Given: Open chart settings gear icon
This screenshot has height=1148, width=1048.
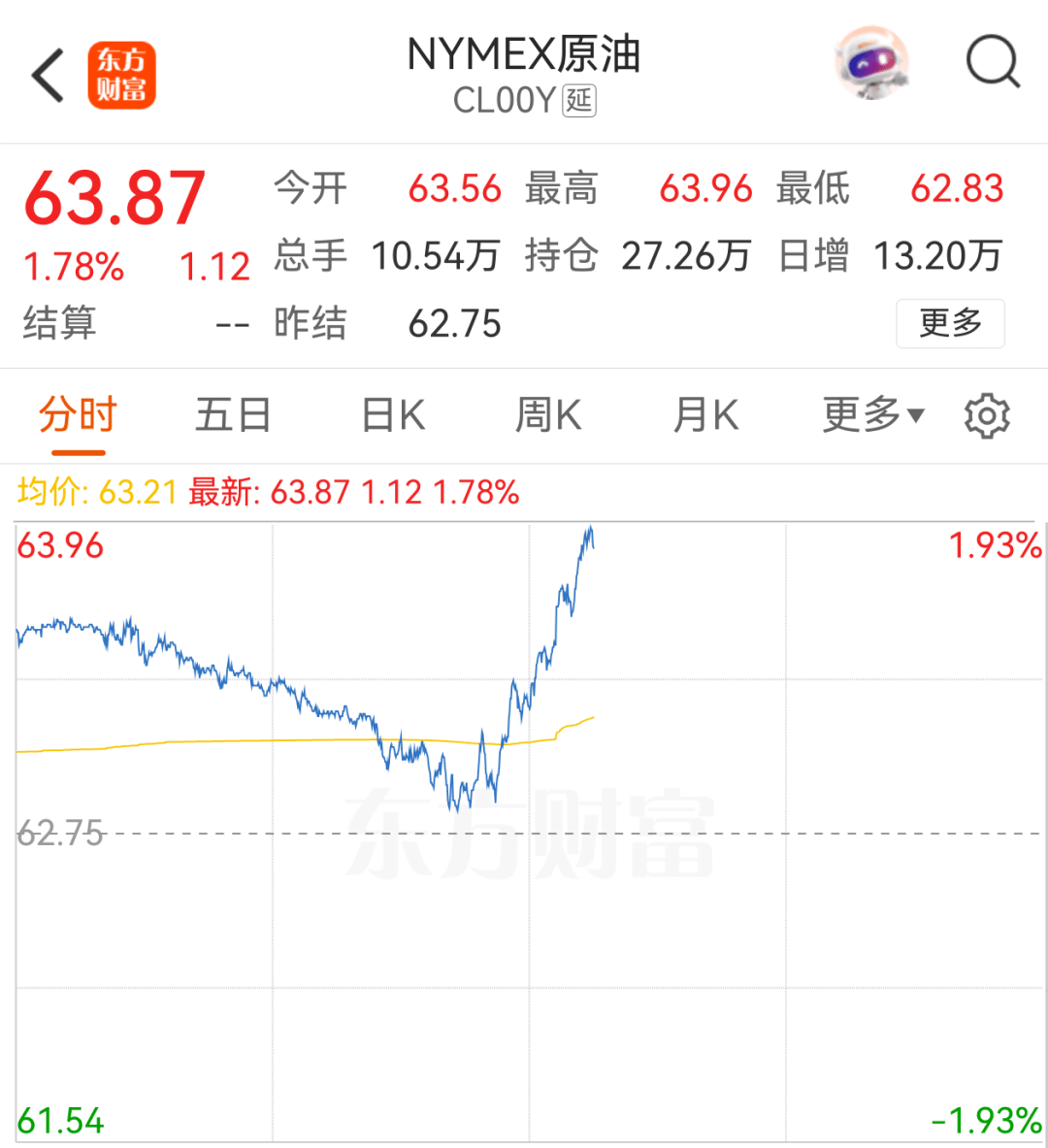Looking at the screenshot, I should 987,416.
